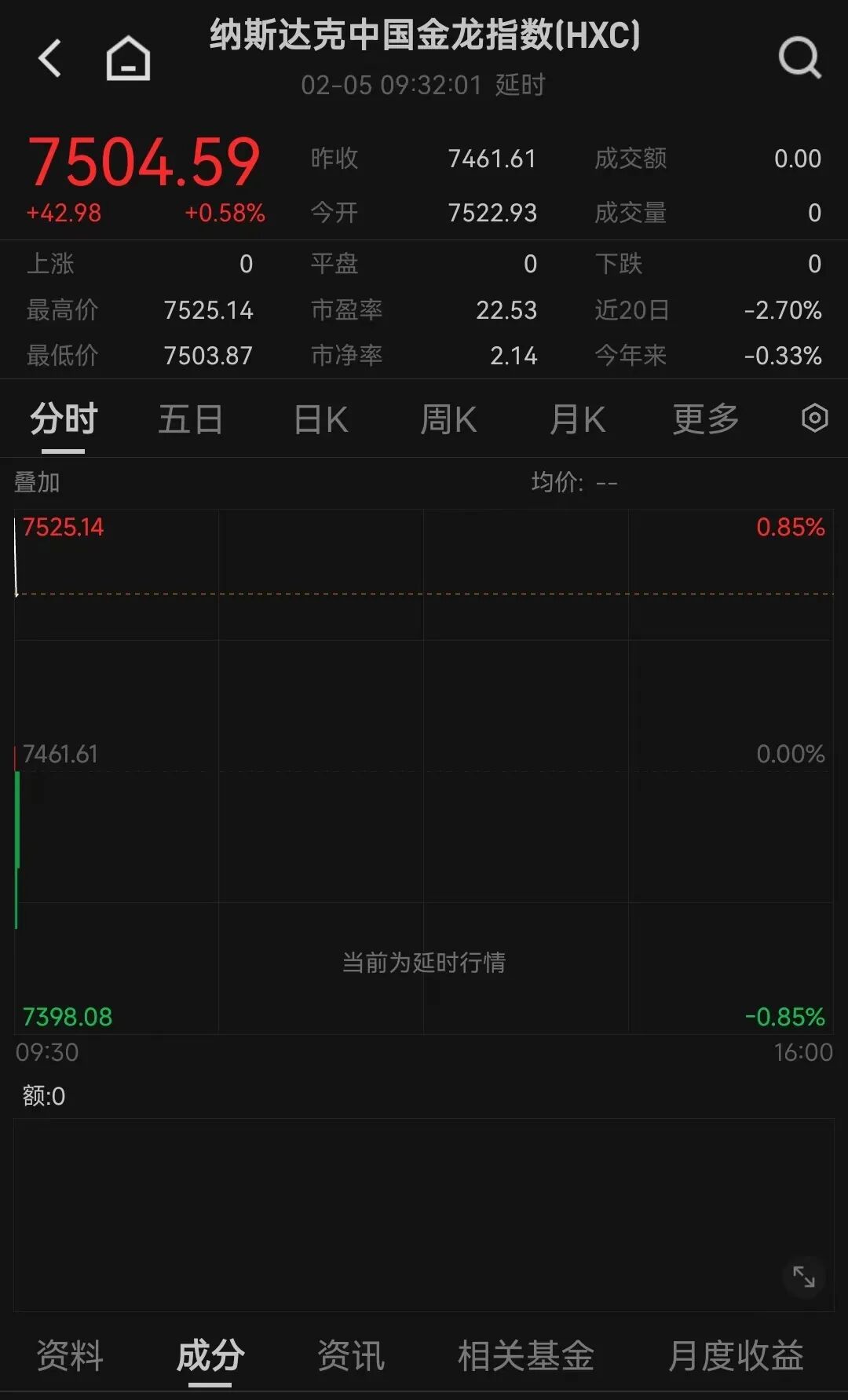This screenshot has width=848, height=1400.
Task: Open the search magnifier icon
Action: tap(799, 59)
